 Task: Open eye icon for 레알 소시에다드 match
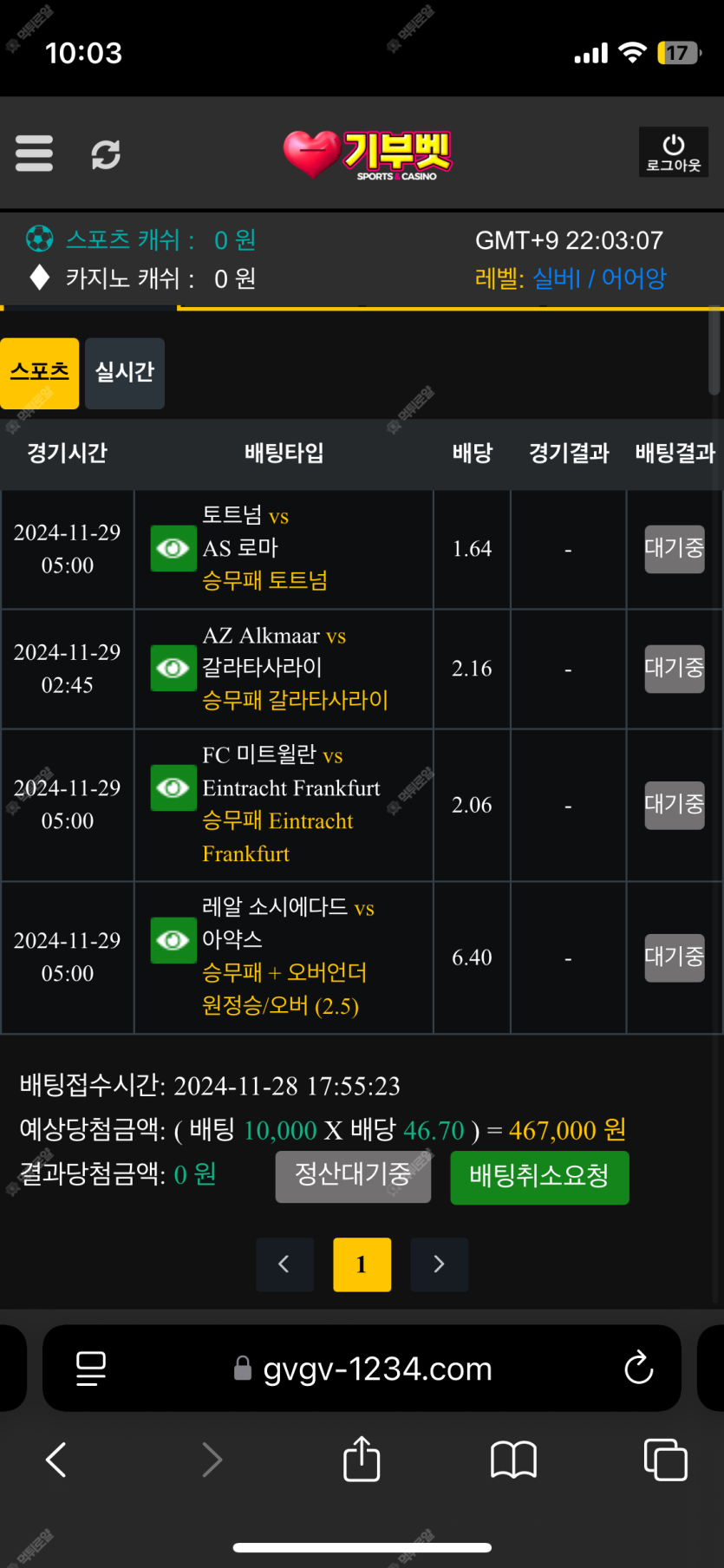(173, 940)
